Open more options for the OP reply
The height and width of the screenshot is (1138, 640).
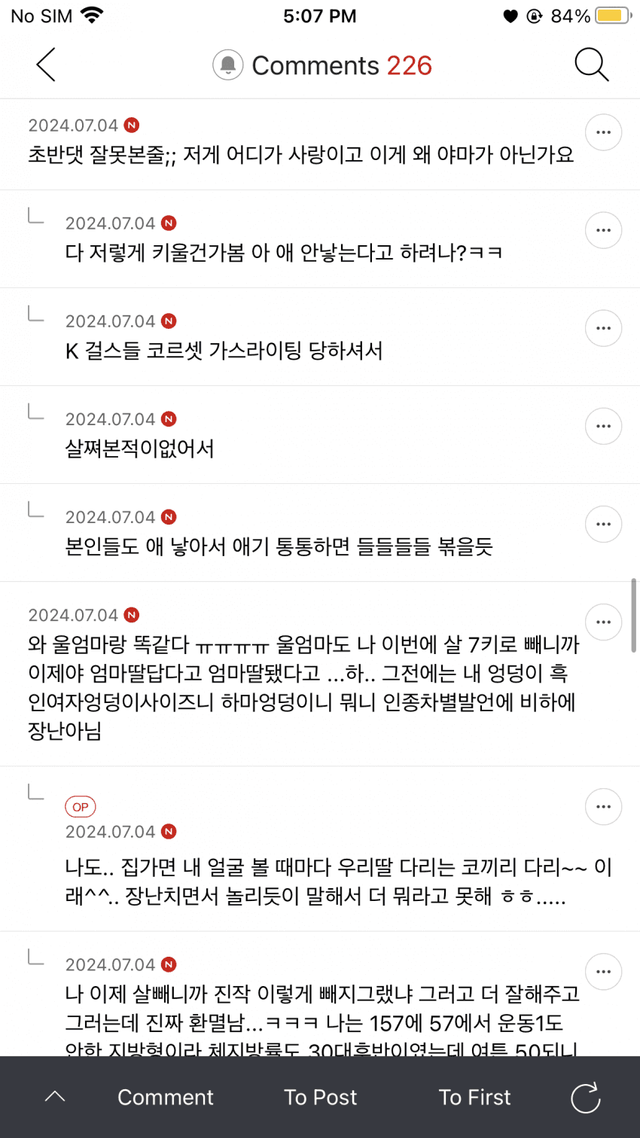tap(603, 806)
